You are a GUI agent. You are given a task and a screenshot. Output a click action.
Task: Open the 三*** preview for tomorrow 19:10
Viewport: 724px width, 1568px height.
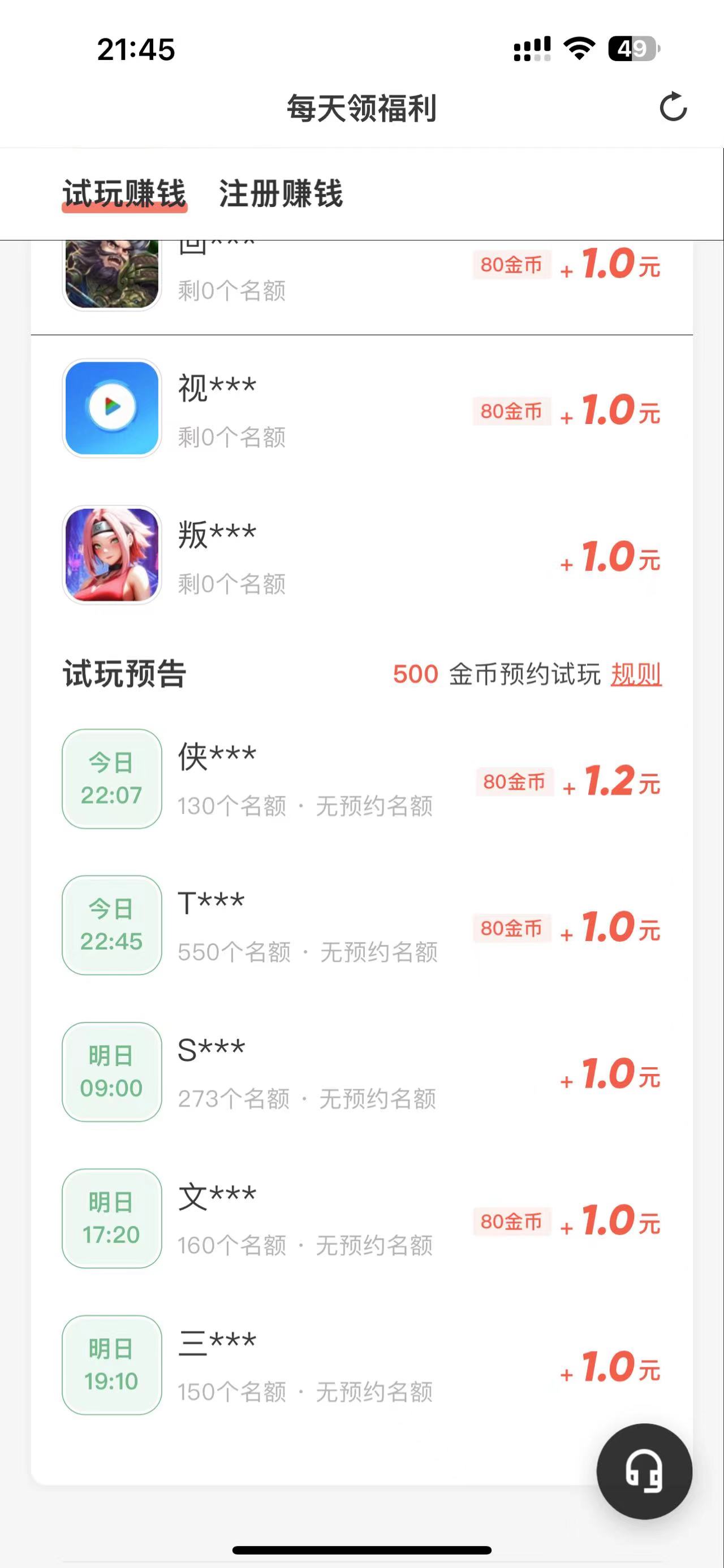click(x=361, y=1365)
